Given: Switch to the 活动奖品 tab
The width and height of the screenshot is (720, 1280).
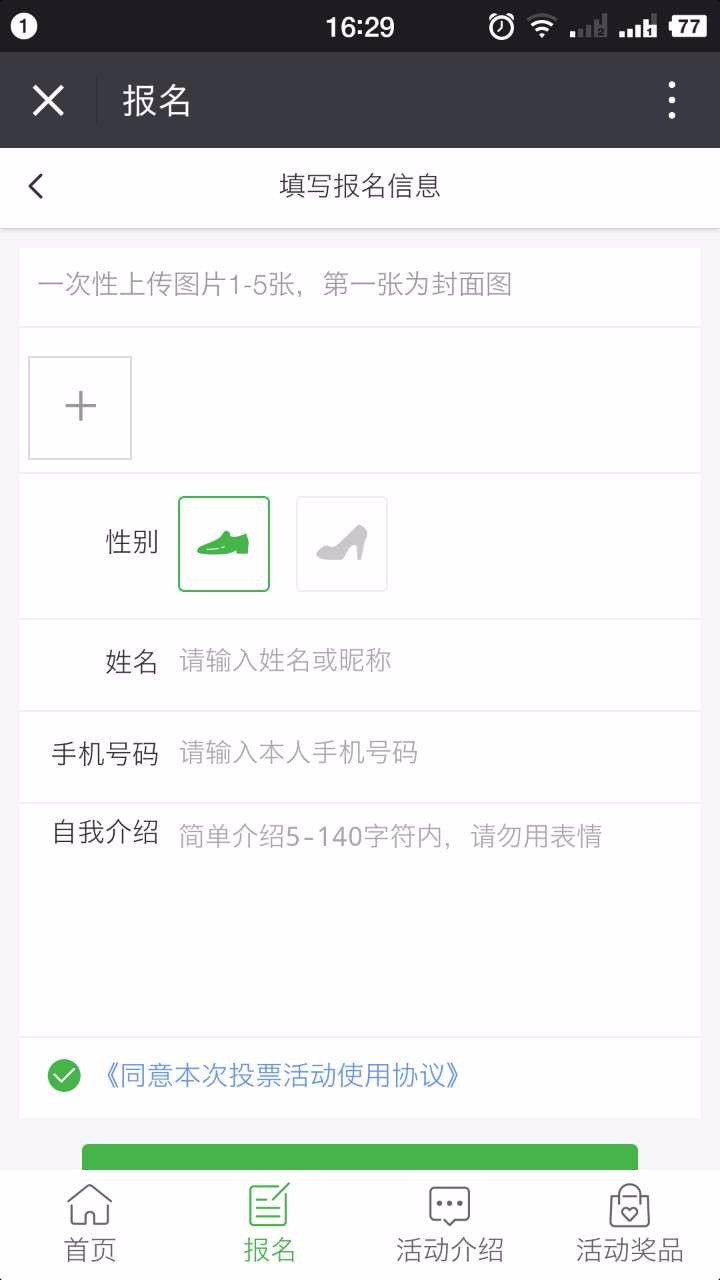Looking at the screenshot, I should 628,1220.
